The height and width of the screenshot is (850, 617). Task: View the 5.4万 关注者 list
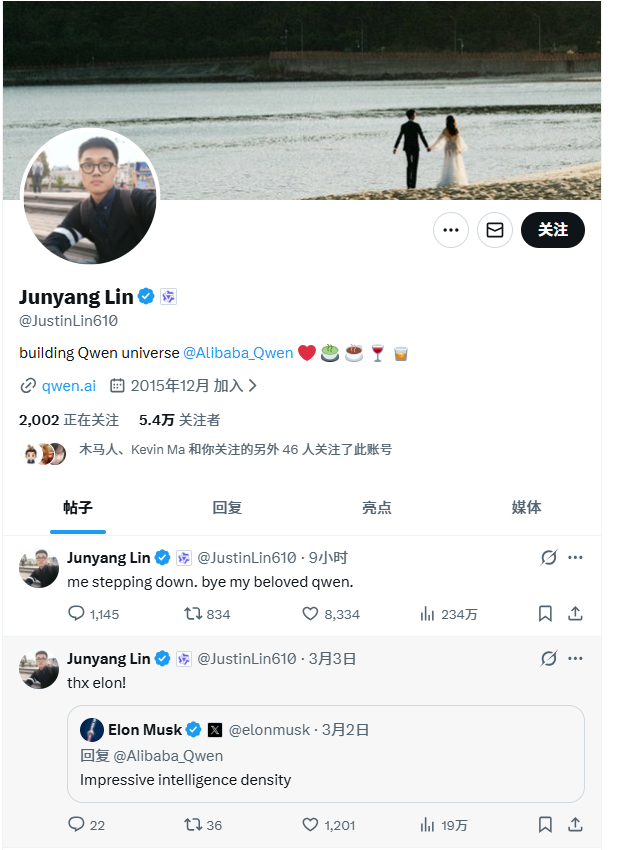[x=179, y=420]
